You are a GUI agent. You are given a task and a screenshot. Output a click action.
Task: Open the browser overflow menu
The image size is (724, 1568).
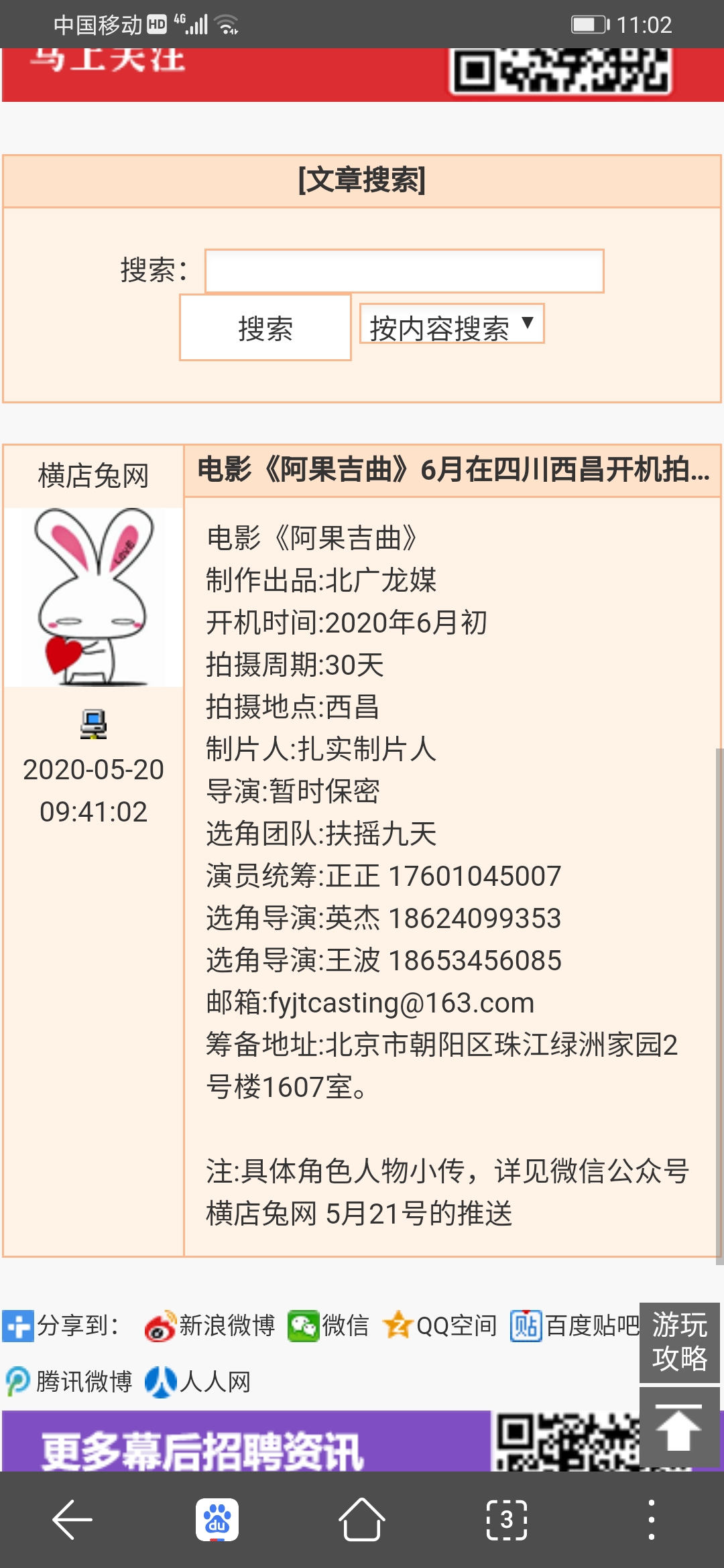coord(652,1520)
